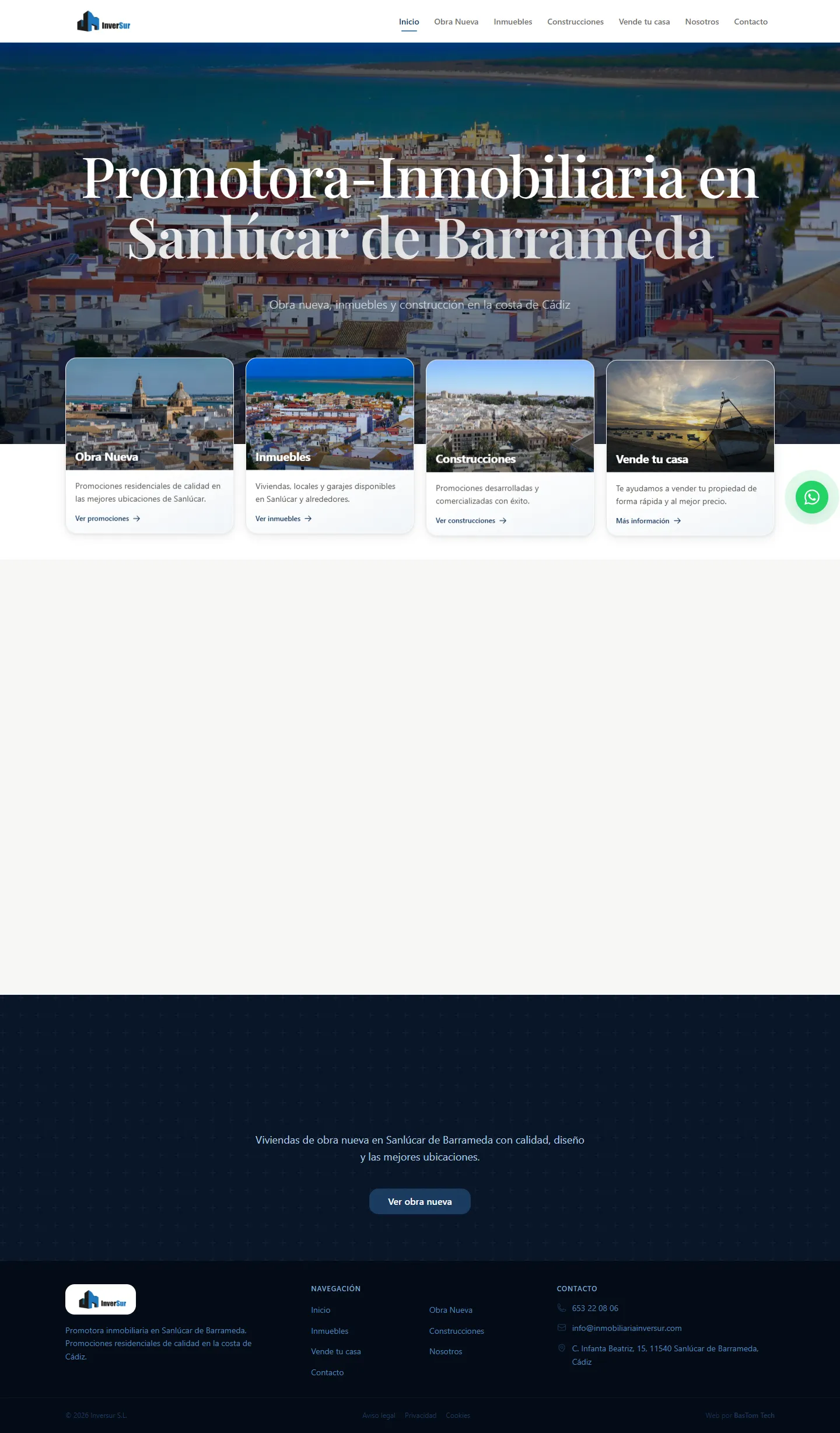
Task: Email info@inmobiliariainversur.com
Action: pos(626,1328)
